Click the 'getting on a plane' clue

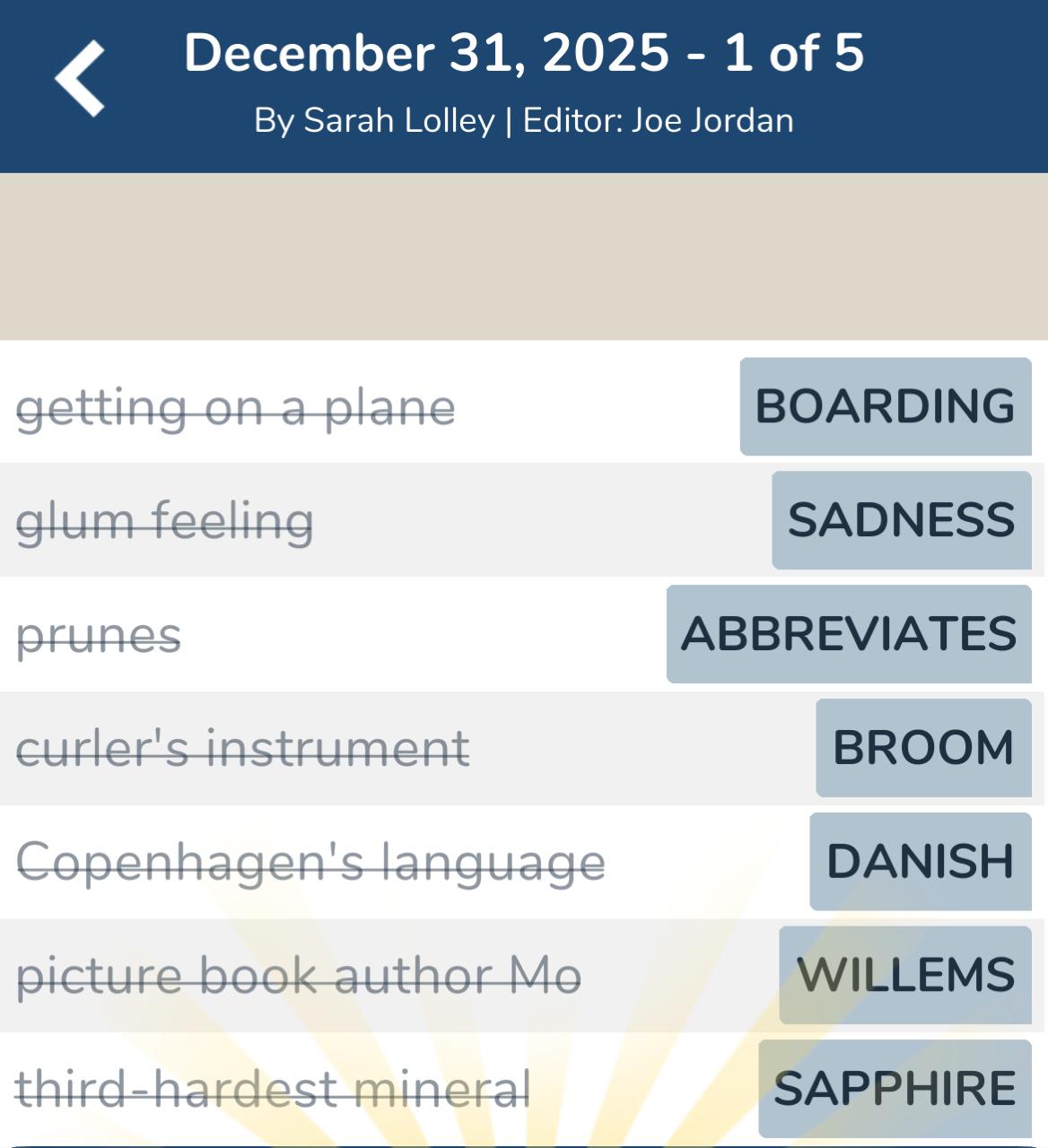238,406
